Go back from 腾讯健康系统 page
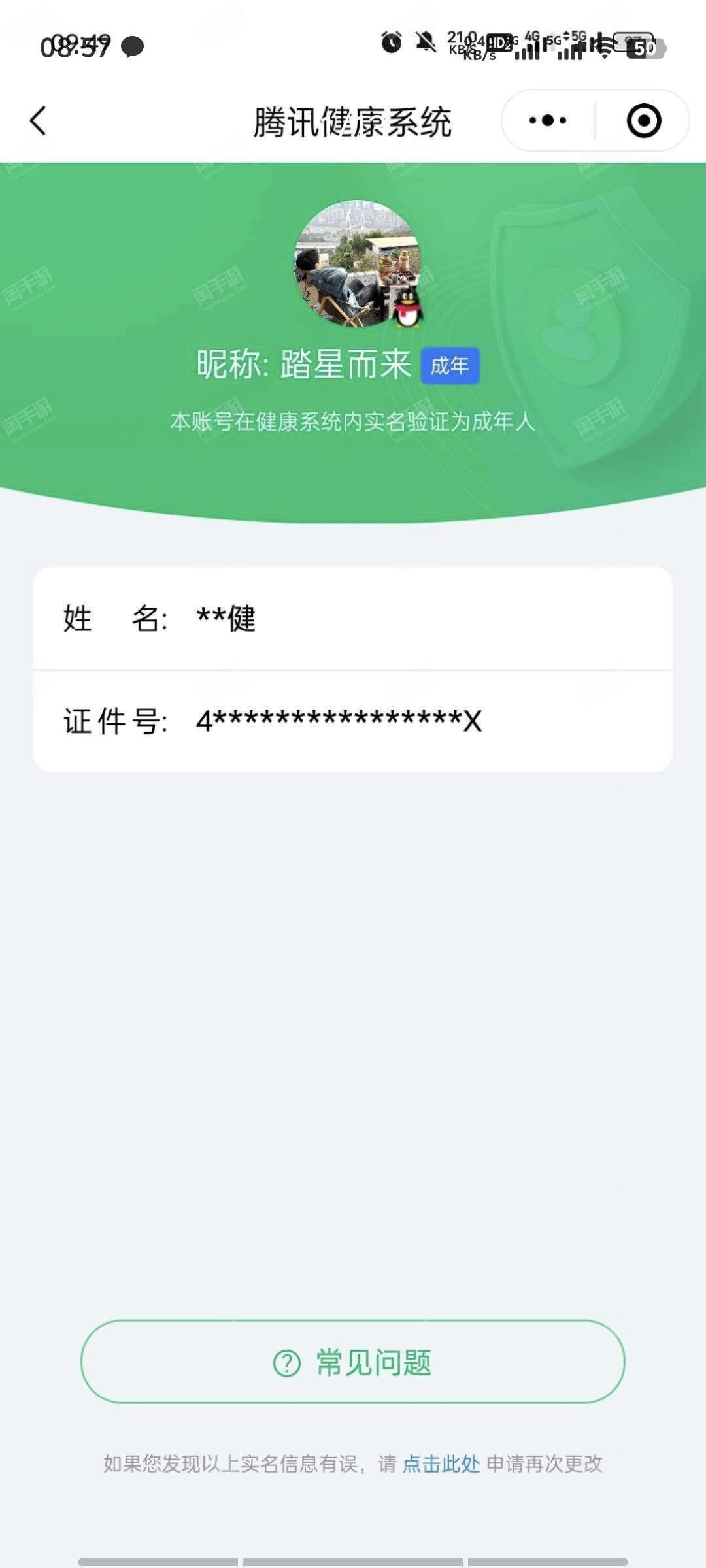The height and width of the screenshot is (1568, 706). click(39, 121)
